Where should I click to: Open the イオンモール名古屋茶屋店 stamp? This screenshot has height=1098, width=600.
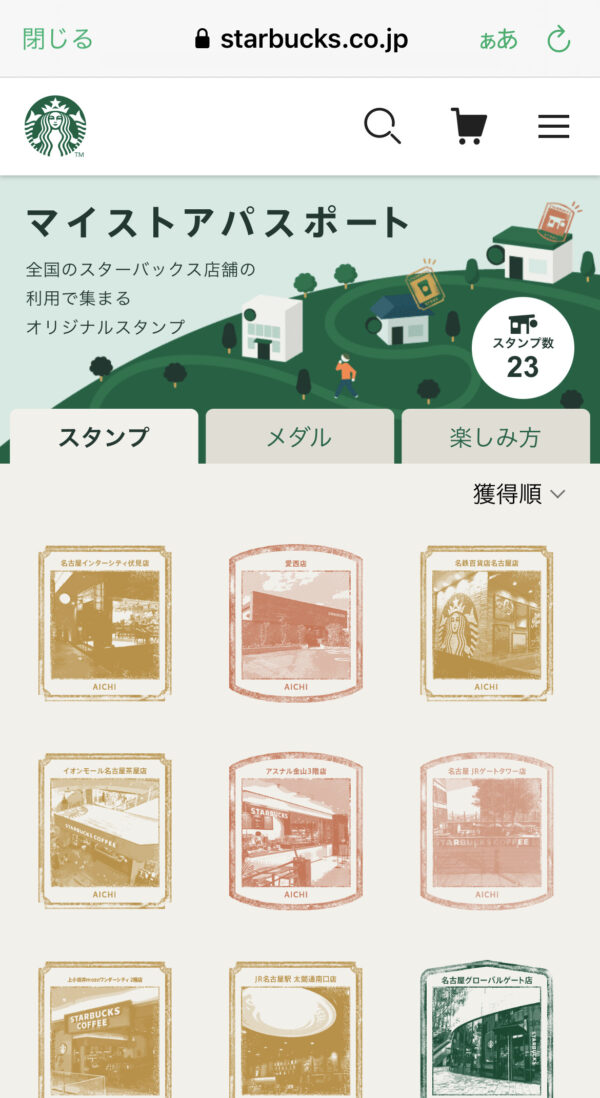tap(105, 832)
